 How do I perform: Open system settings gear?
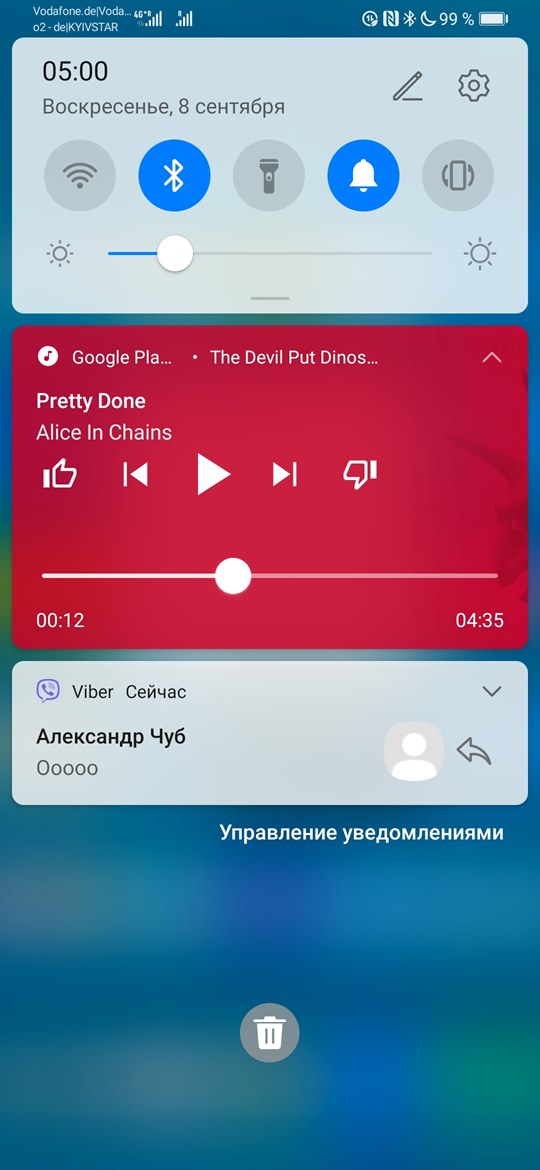click(x=474, y=87)
